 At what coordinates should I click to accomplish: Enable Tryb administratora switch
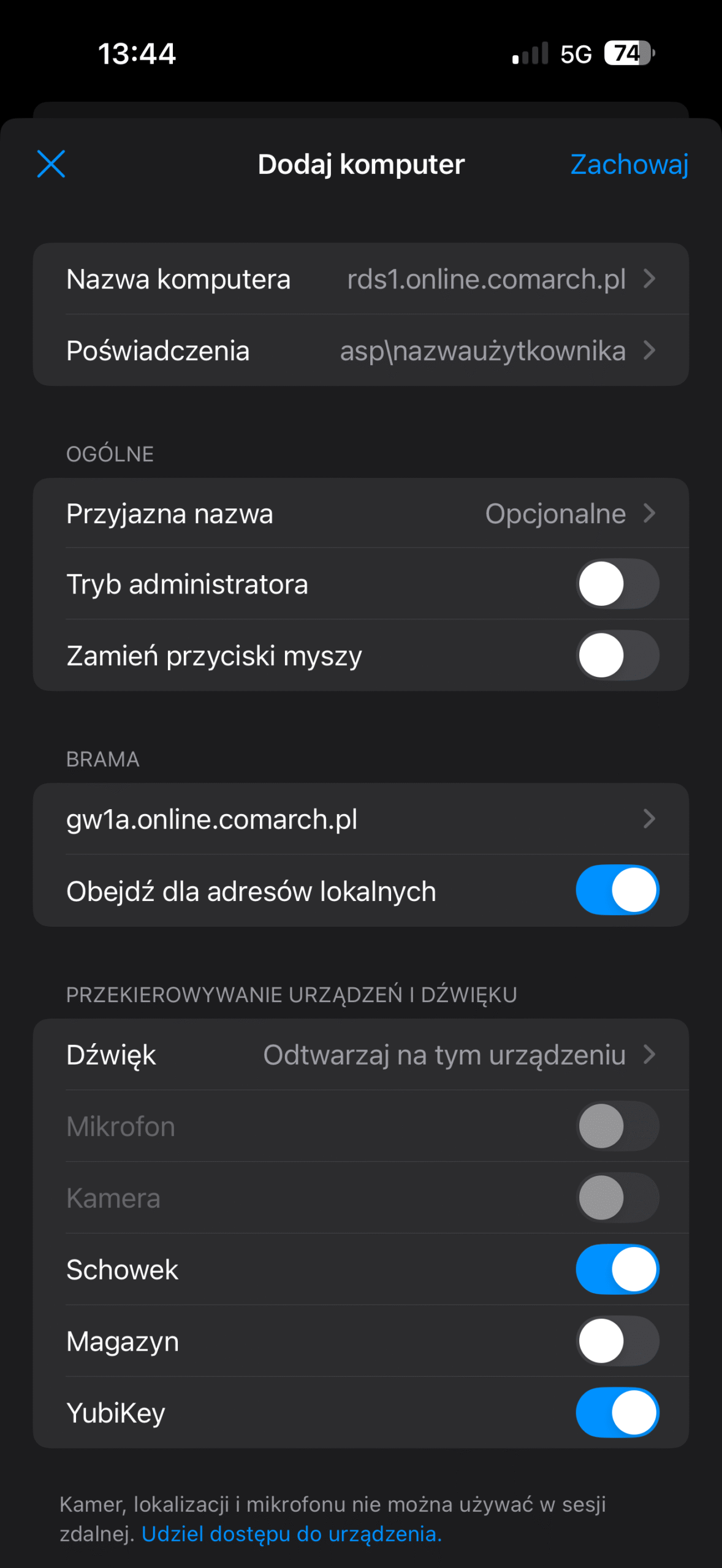617,584
